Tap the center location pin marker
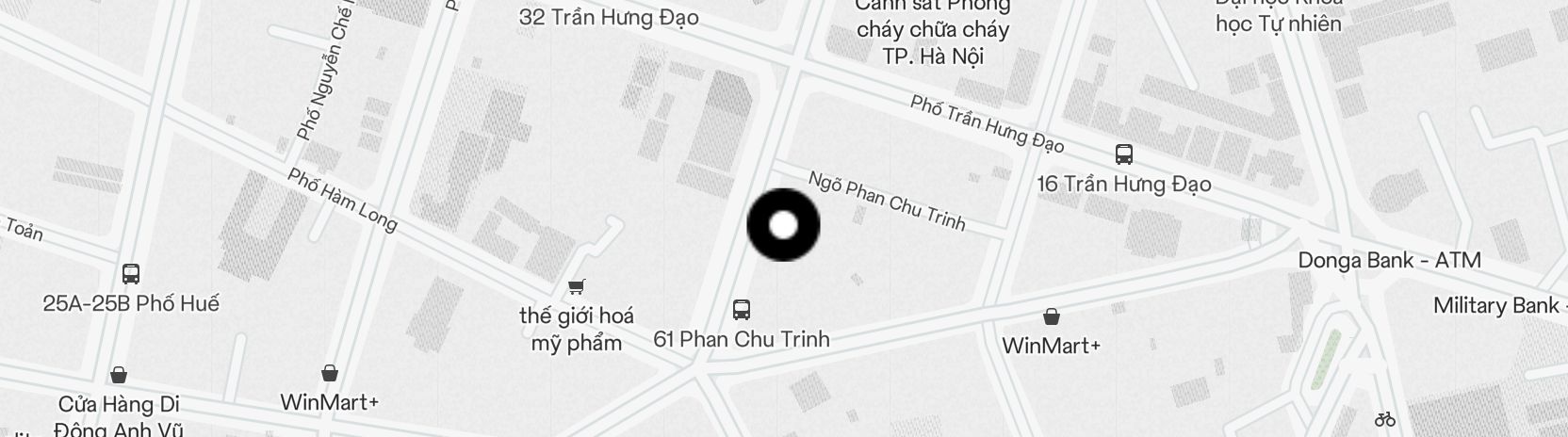 click(783, 225)
